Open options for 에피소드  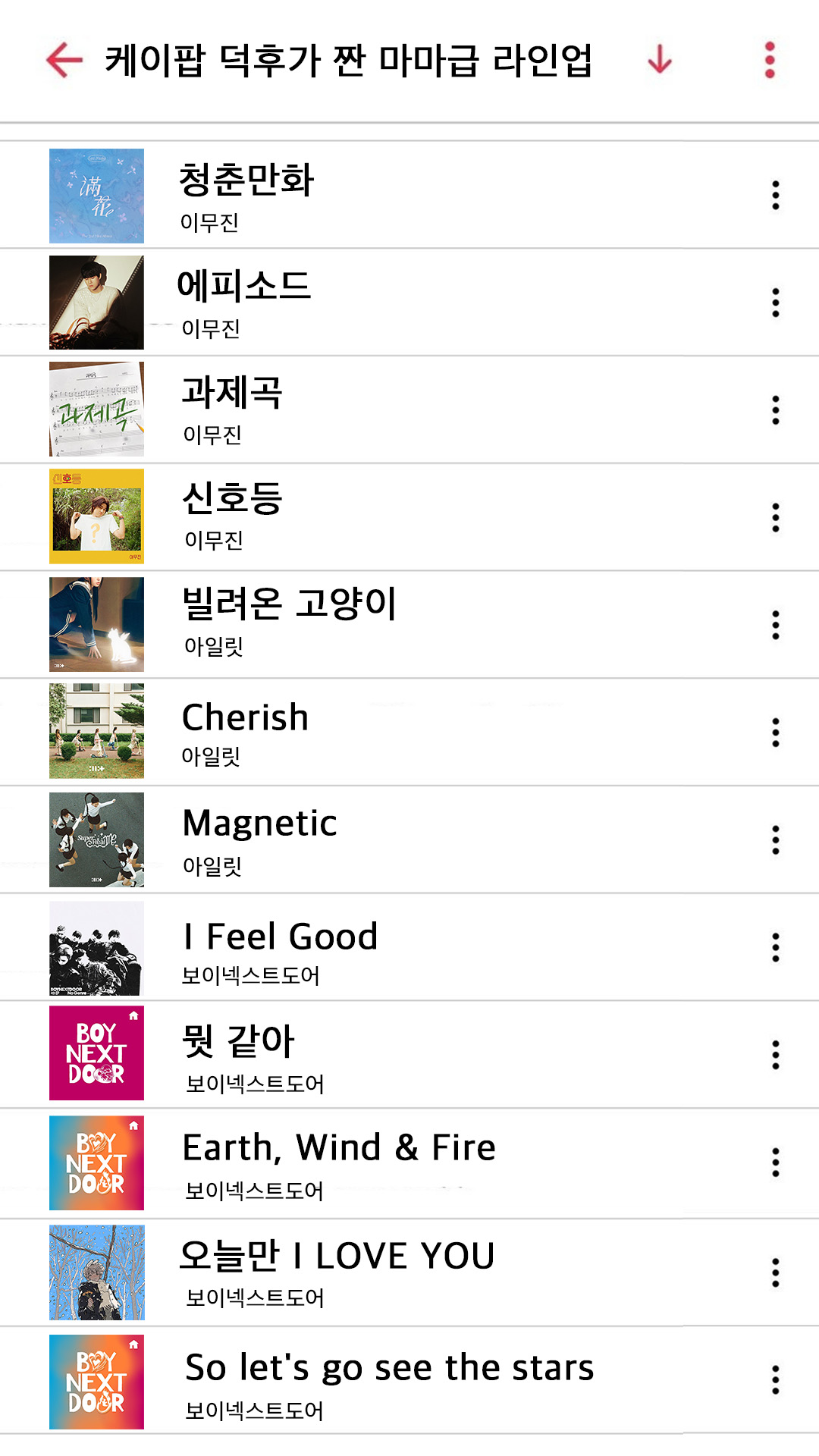(x=775, y=303)
